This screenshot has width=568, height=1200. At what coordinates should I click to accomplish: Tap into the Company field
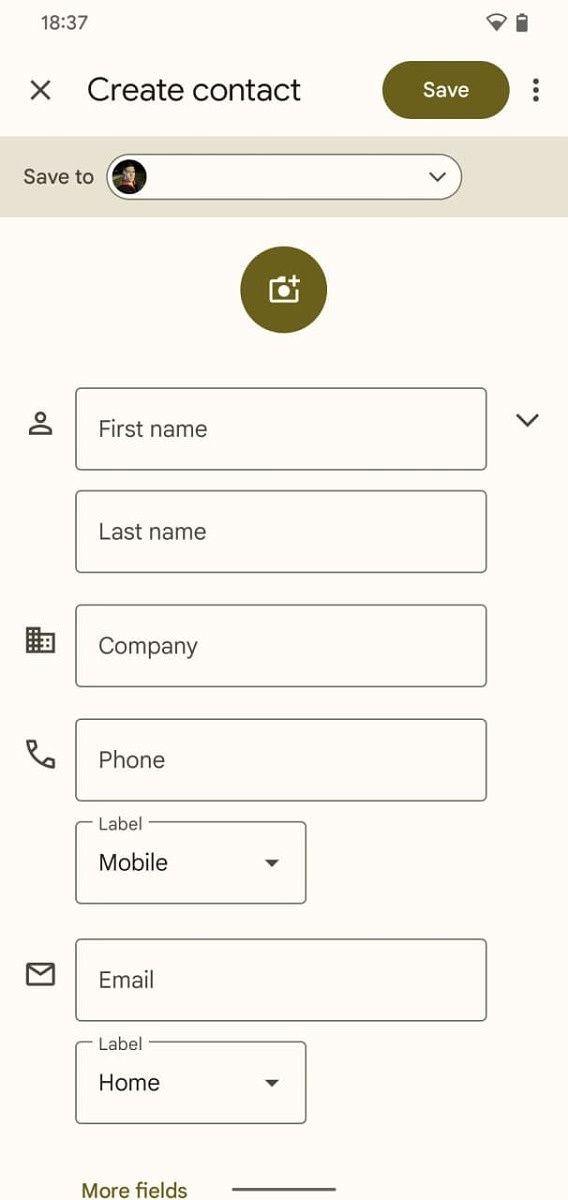click(281, 645)
